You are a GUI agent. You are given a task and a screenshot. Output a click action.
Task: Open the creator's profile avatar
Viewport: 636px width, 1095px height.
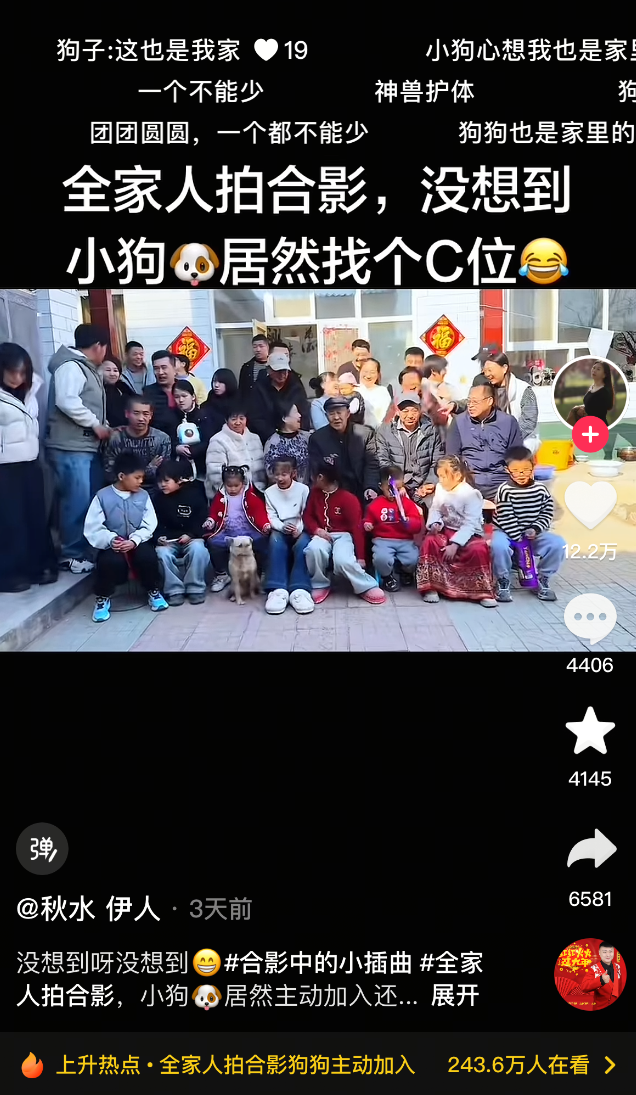[590, 392]
